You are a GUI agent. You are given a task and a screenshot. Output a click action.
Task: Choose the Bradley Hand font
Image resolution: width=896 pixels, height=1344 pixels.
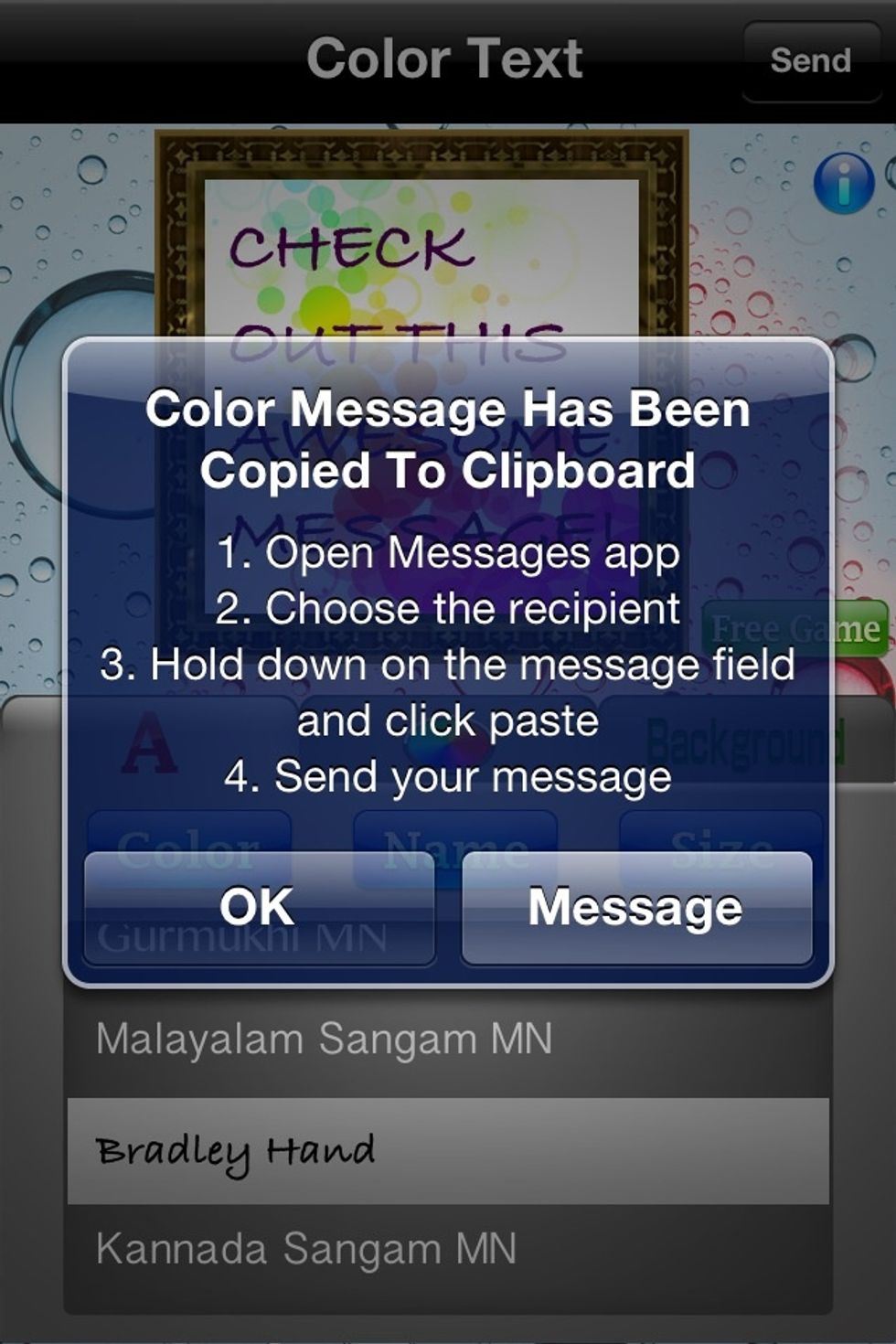click(x=448, y=1150)
